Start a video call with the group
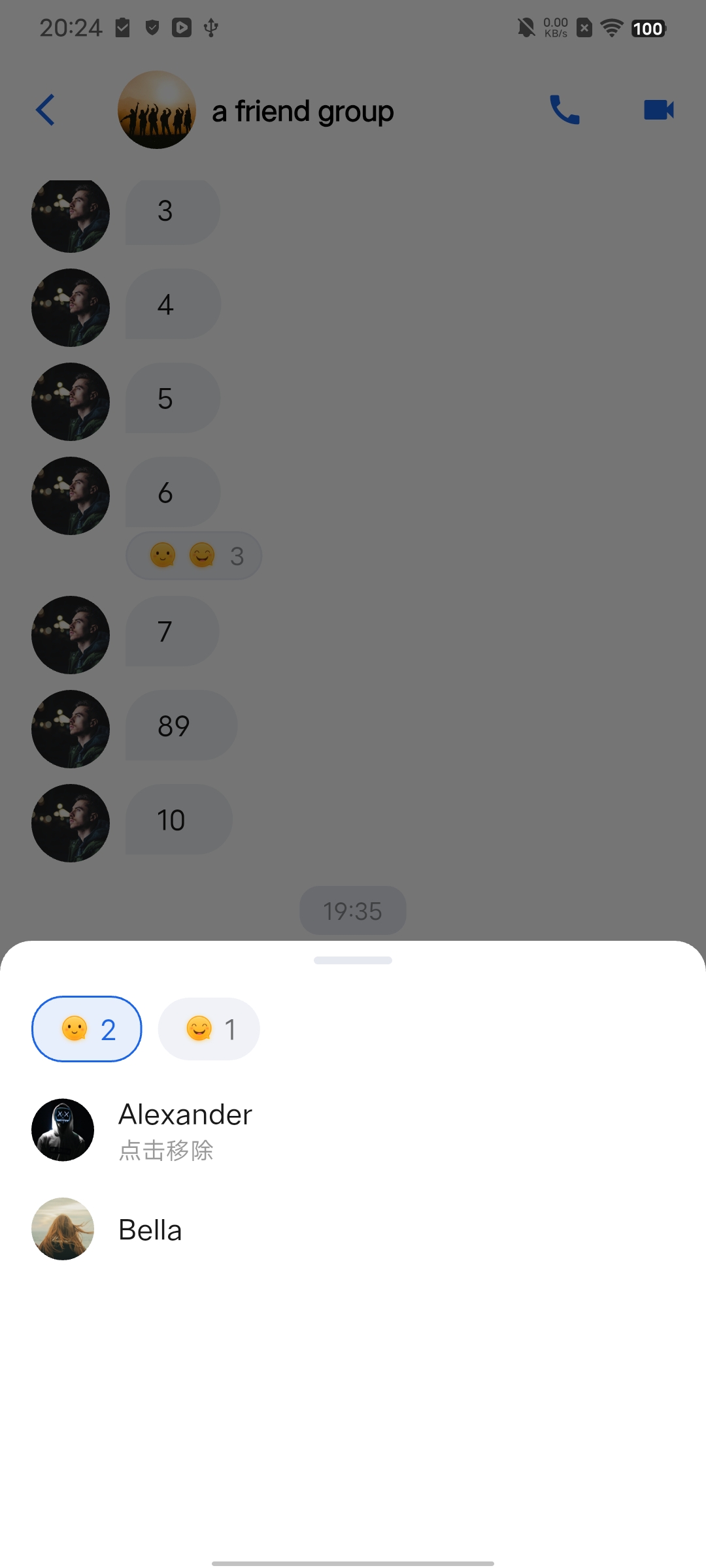This screenshot has width=706, height=1568. [x=658, y=110]
